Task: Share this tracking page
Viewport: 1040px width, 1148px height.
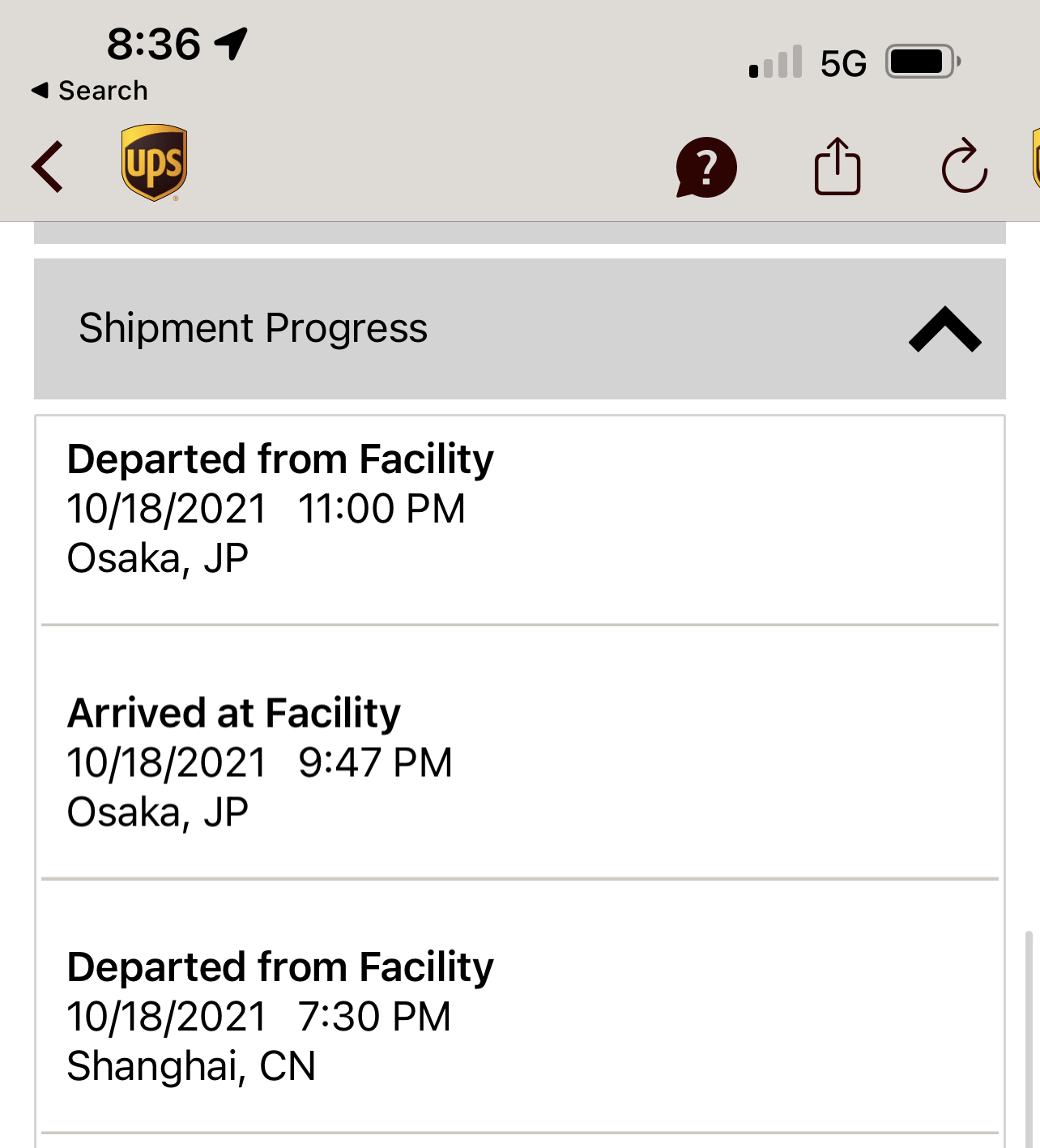Action: (x=837, y=167)
